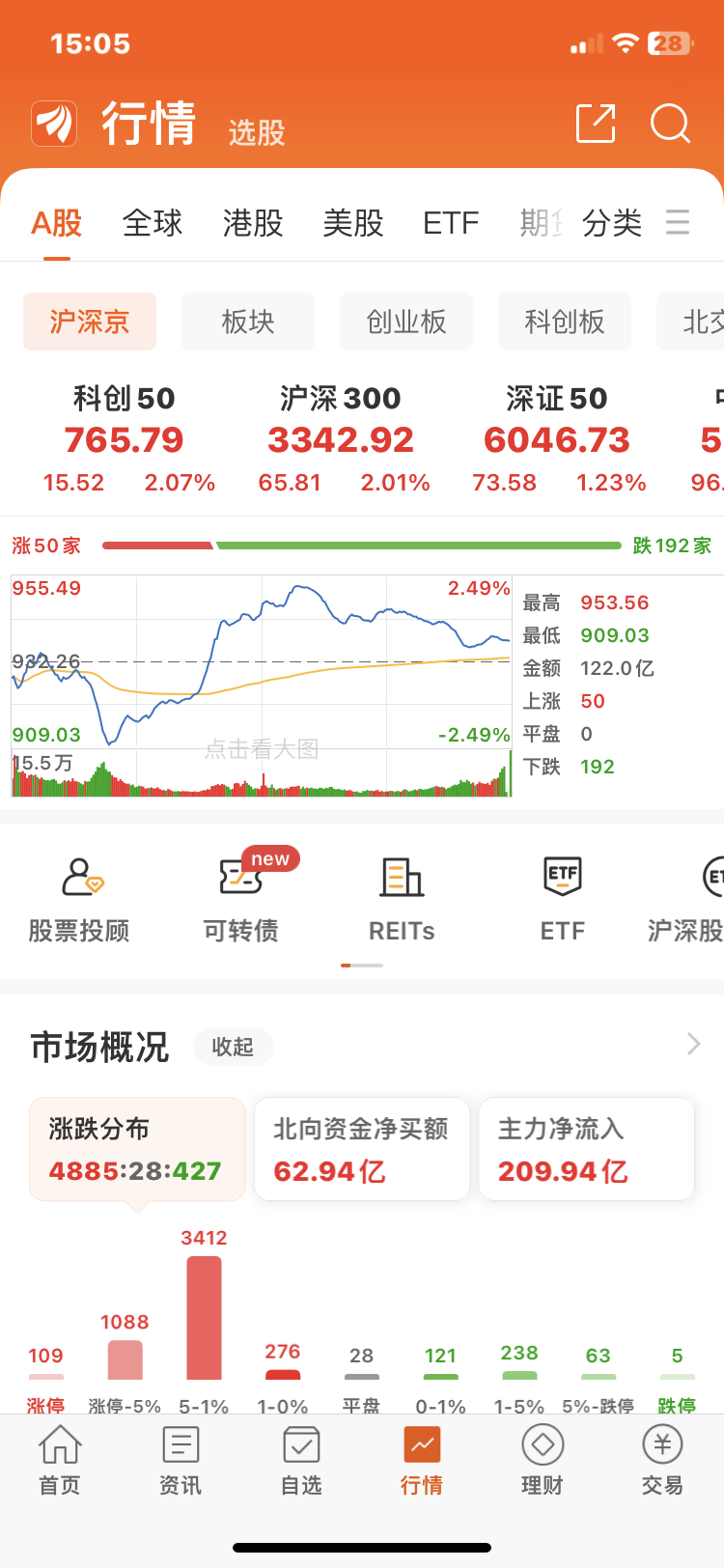Switch to the 港股 tab
The width and height of the screenshot is (724, 1568).
(x=253, y=223)
